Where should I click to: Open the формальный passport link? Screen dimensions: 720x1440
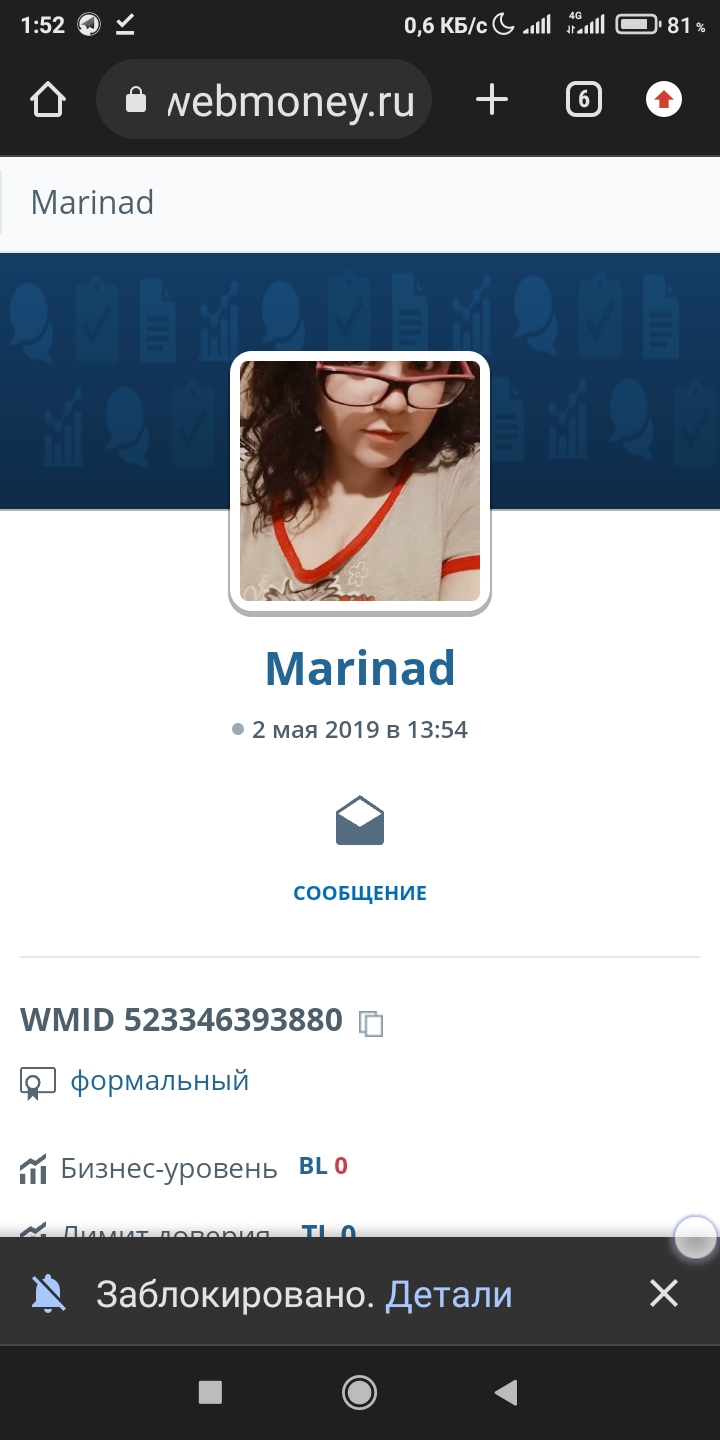pyautogui.click(x=159, y=1081)
